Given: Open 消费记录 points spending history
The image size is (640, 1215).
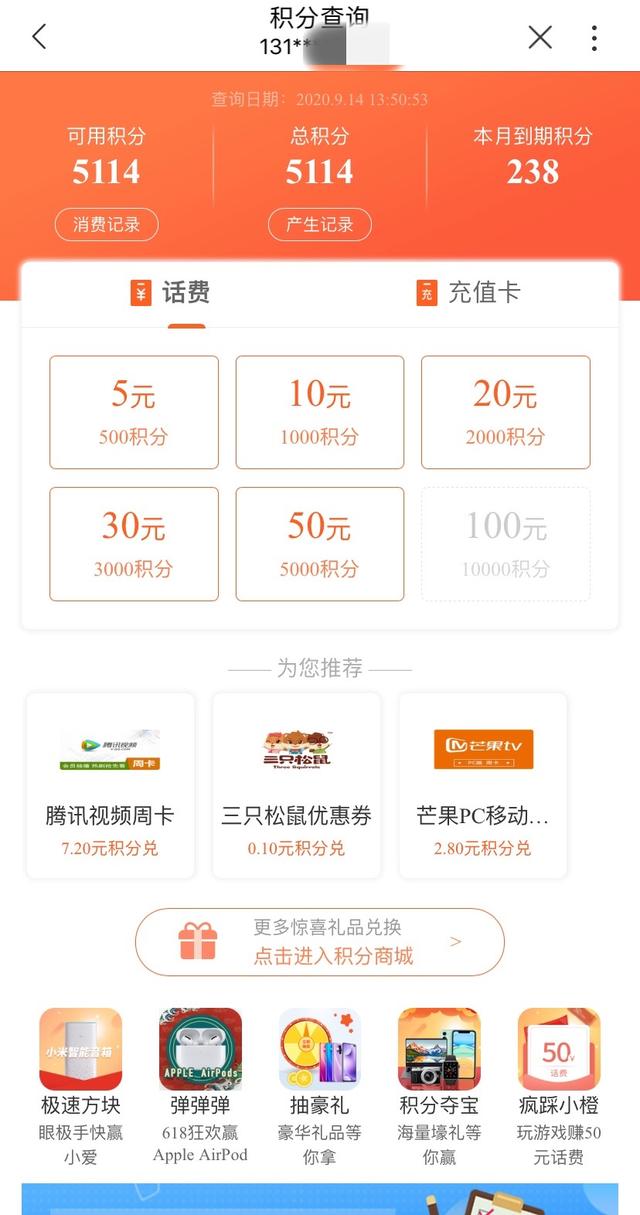Looking at the screenshot, I should tap(106, 225).
